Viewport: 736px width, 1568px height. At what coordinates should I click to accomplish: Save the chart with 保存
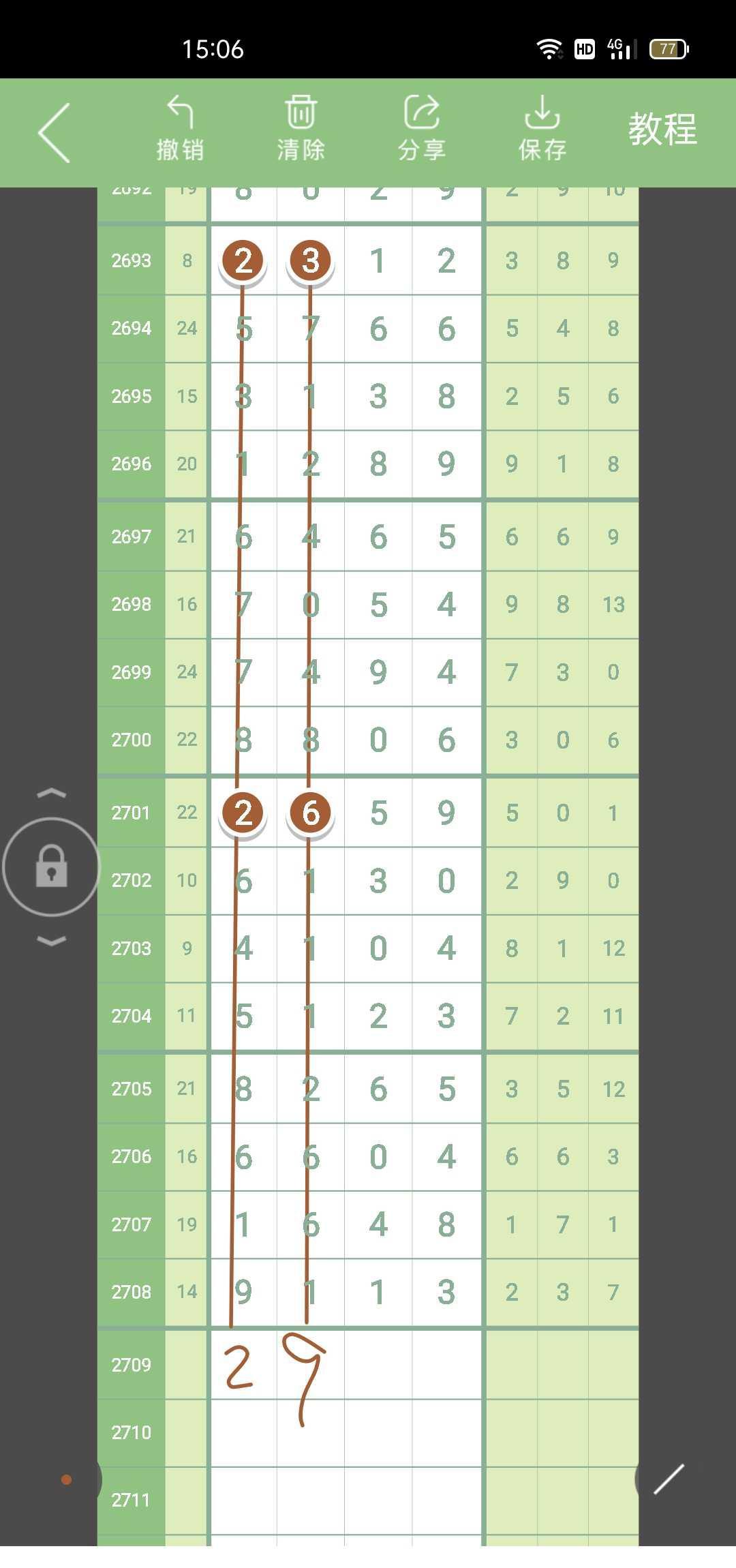pyautogui.click(x=542, y=130)
